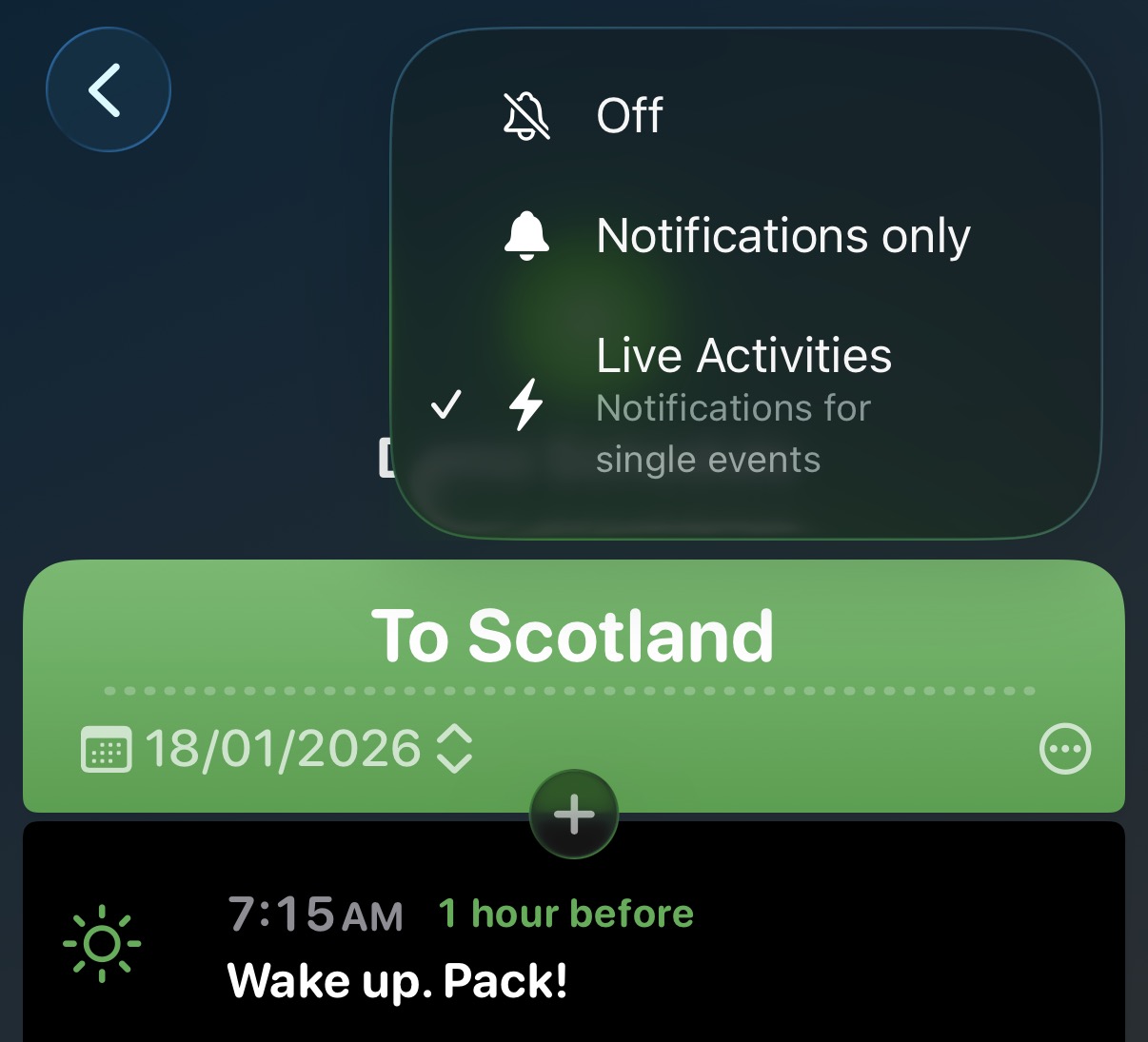
Task: Open the three-dot options on To Scotland
Action: (x=1064, y=749)
